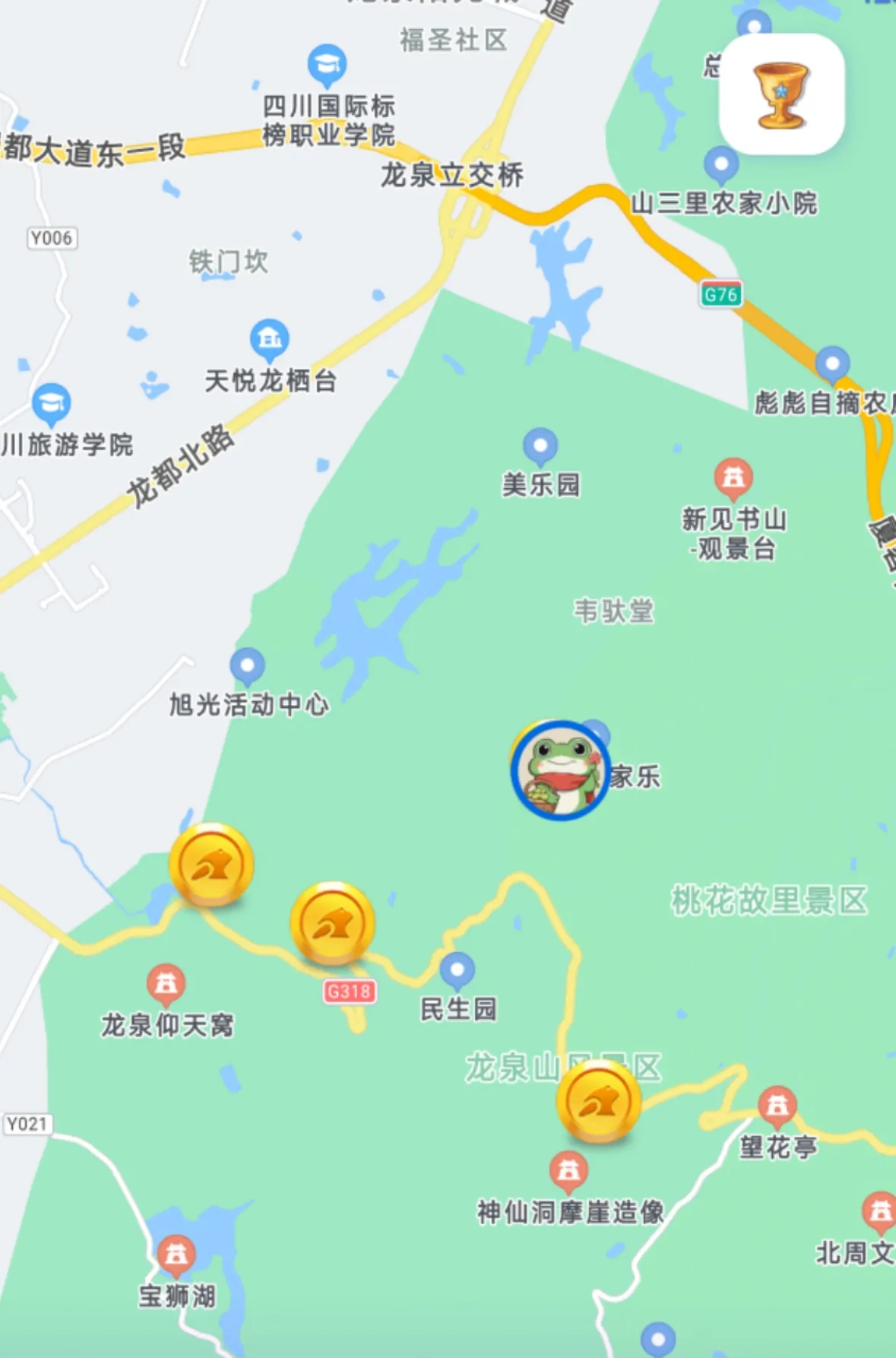Tap the 宝狮湖 scenic pin
The width and height of the screenshot is (896, 1358).
coord(176,1253)
